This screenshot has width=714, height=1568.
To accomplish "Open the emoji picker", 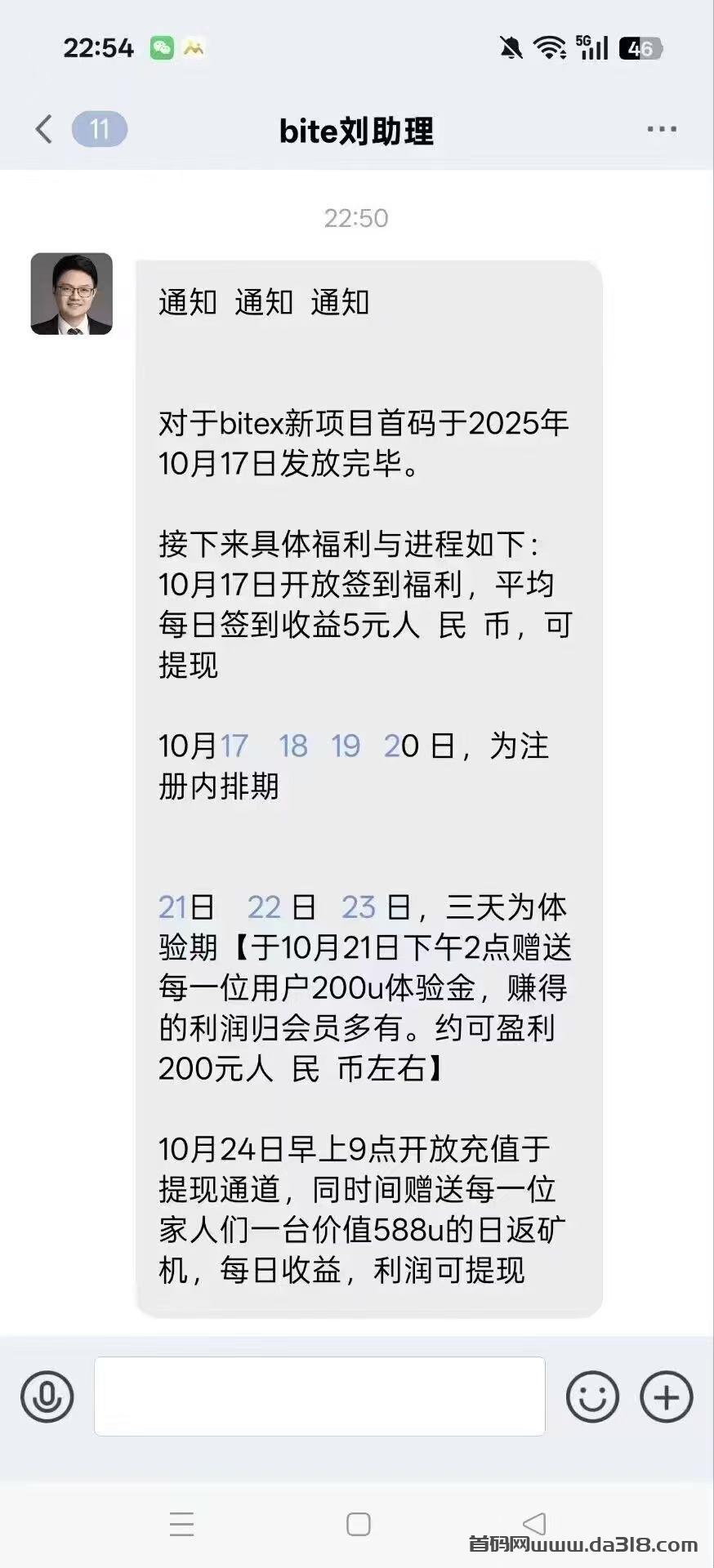I will (x=592, y=1396).
